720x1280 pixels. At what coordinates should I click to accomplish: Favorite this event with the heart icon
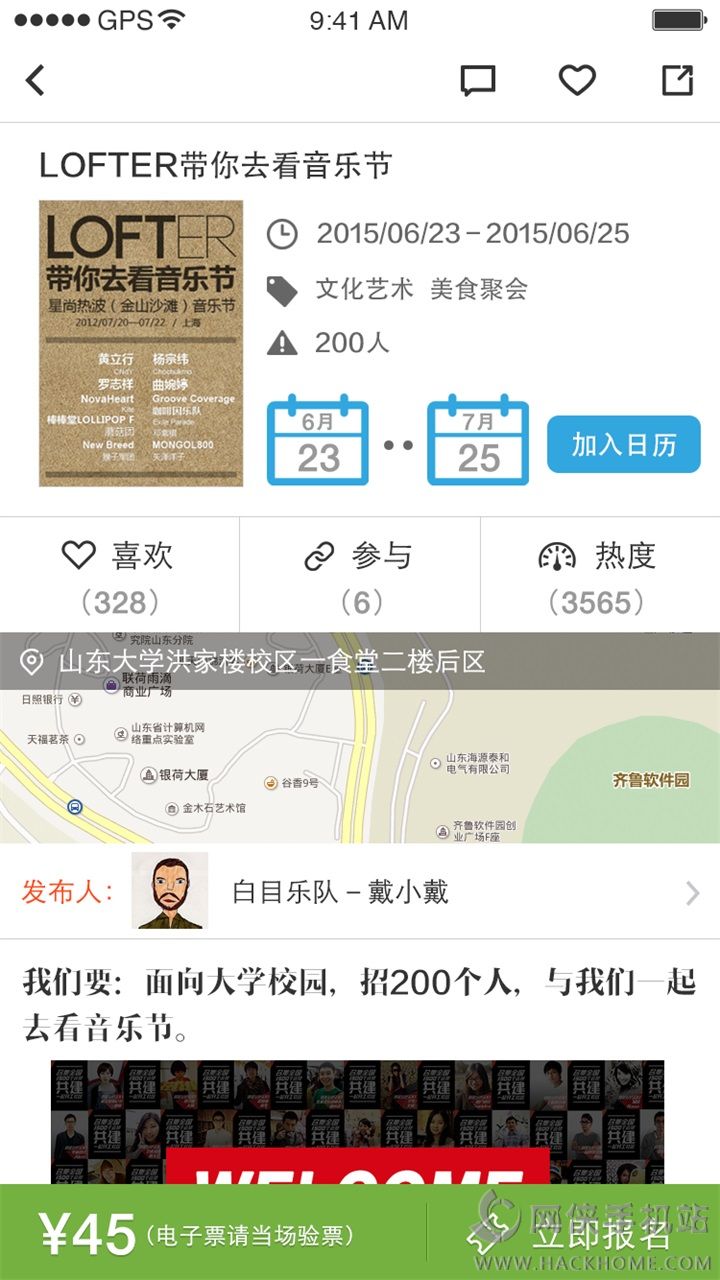pyautogui.click(x=577, y=81)
